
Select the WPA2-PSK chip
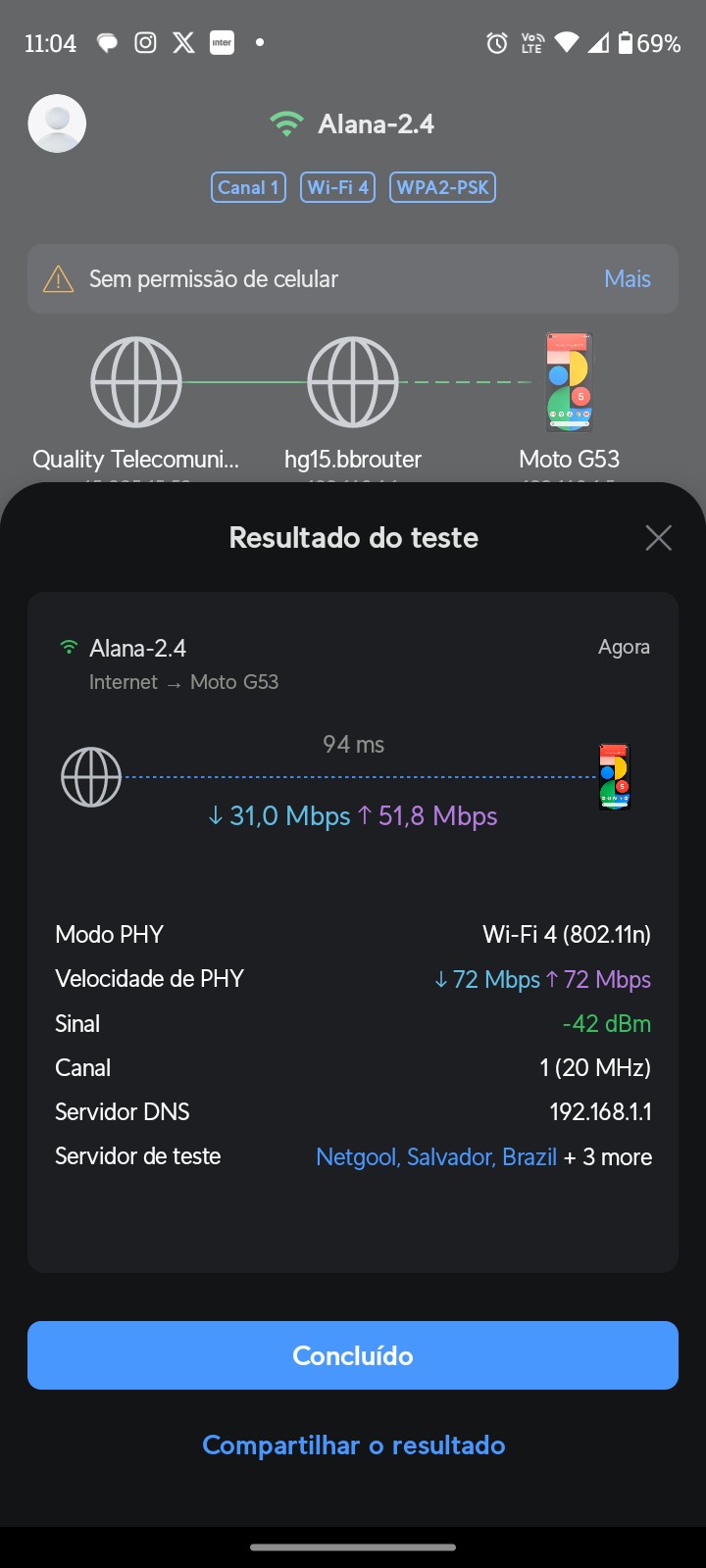pyautogui.click(x=442, y=187)
